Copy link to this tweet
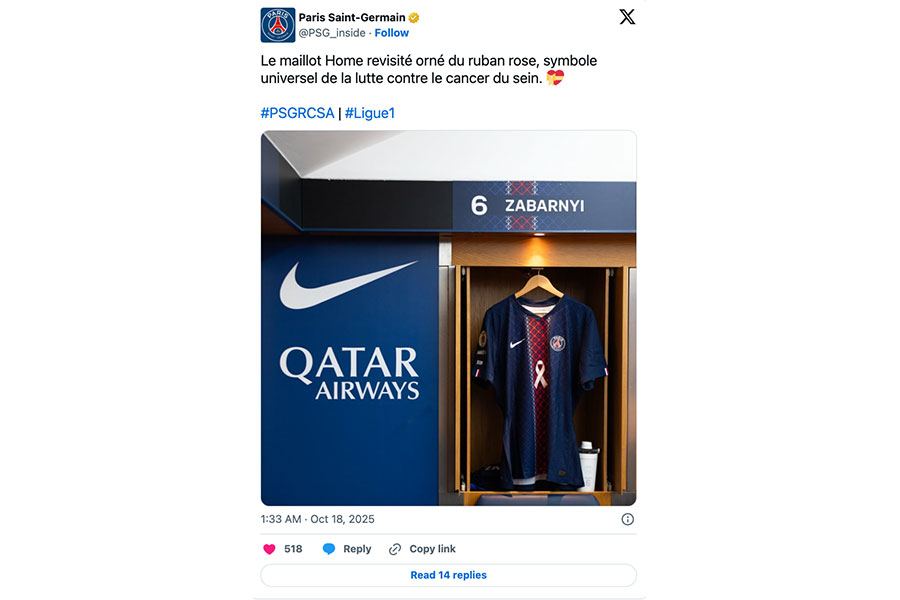Screen dimensions: 900x600 (422, 549)
